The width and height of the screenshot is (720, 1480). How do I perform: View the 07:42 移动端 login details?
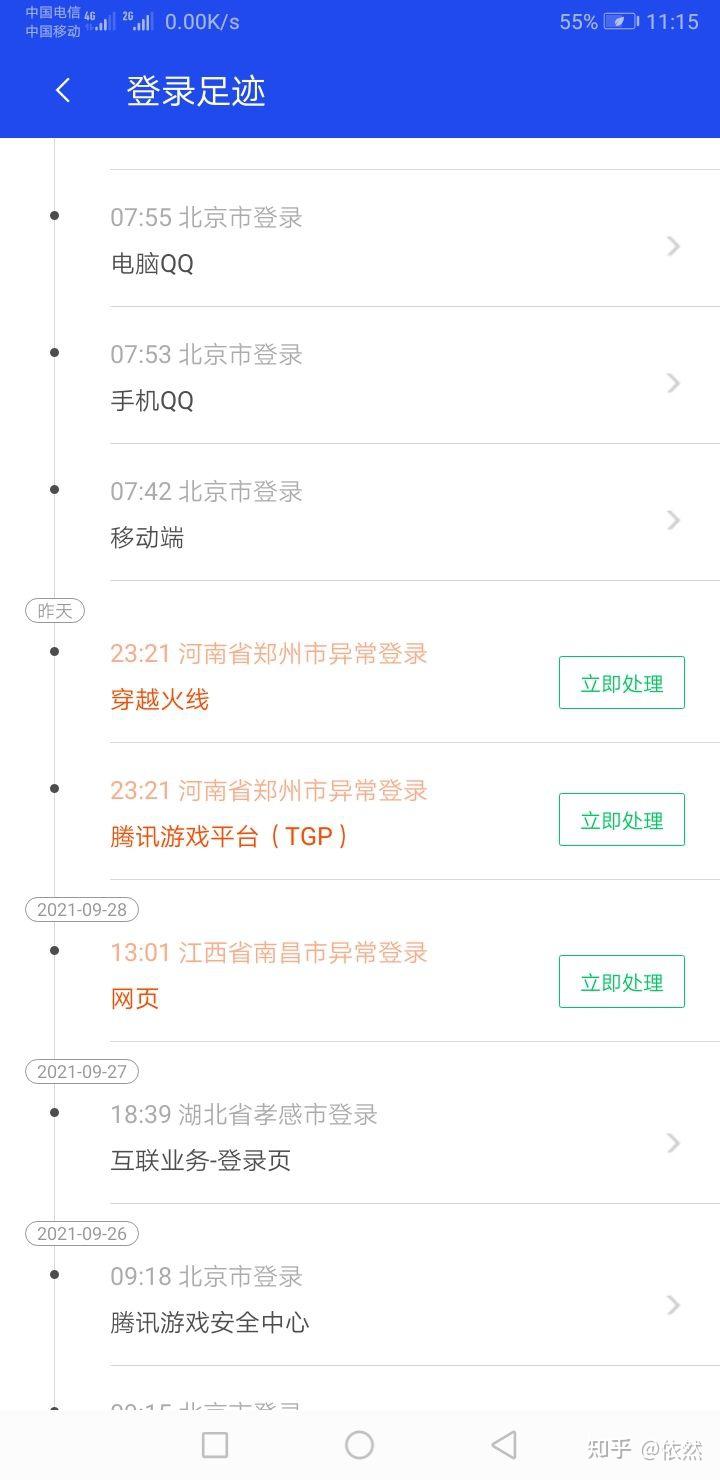click(x=400, y=515)
